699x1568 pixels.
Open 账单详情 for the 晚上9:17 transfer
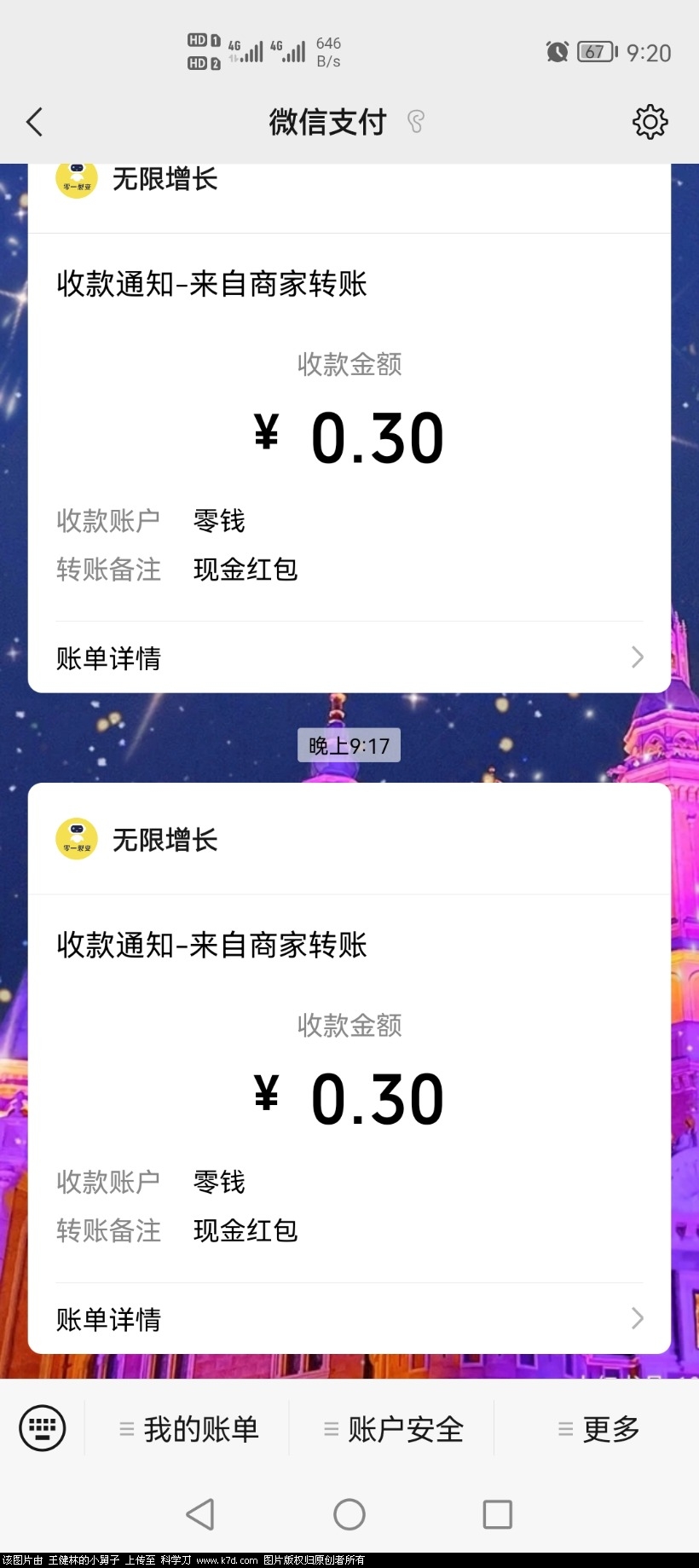click(349, 1319)
